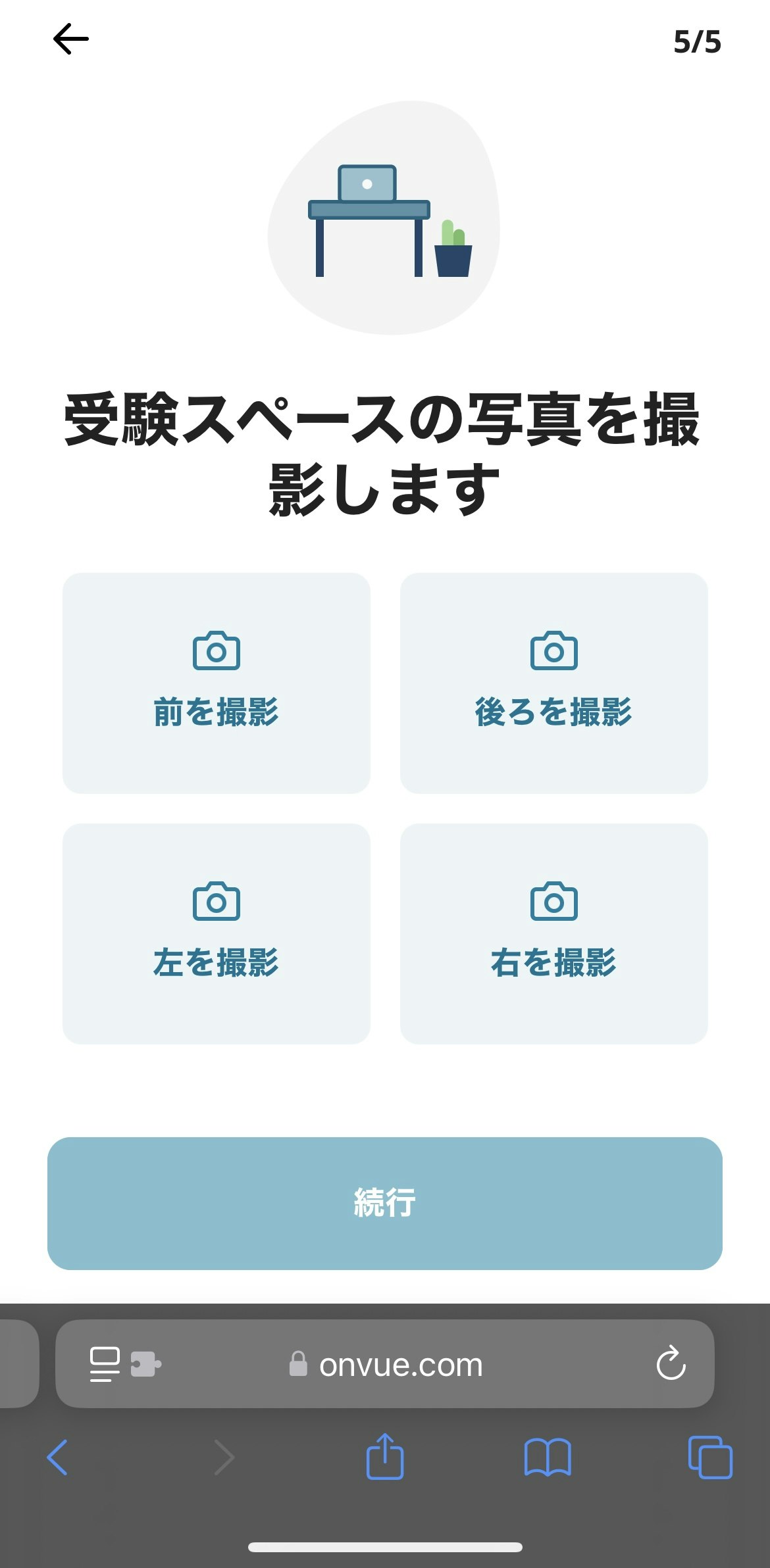This screenshot has height=1568, width=770.
Task: Open the Safari share sheet
Action: click(384, 1458)
